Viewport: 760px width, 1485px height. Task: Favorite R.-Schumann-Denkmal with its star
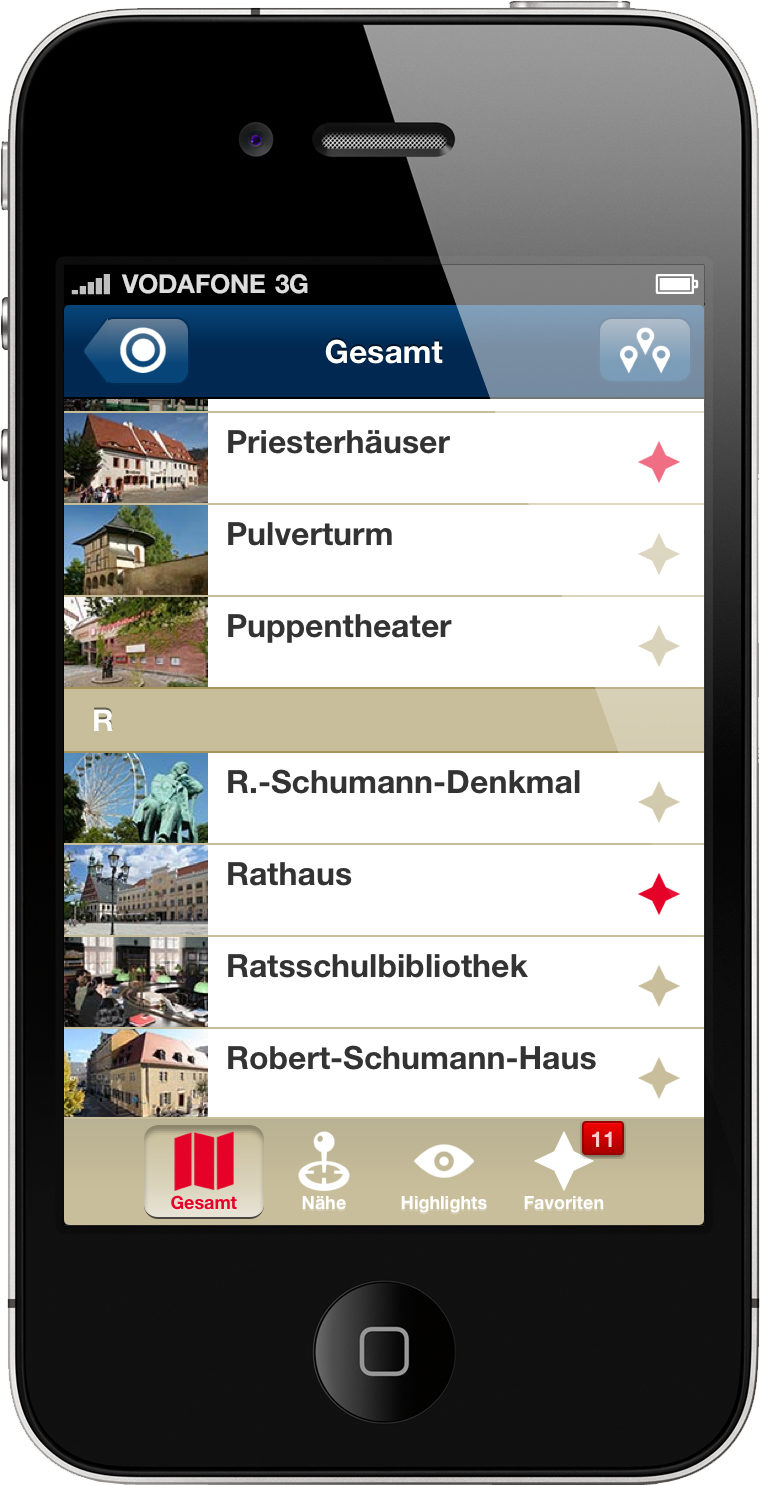(658, 802)
